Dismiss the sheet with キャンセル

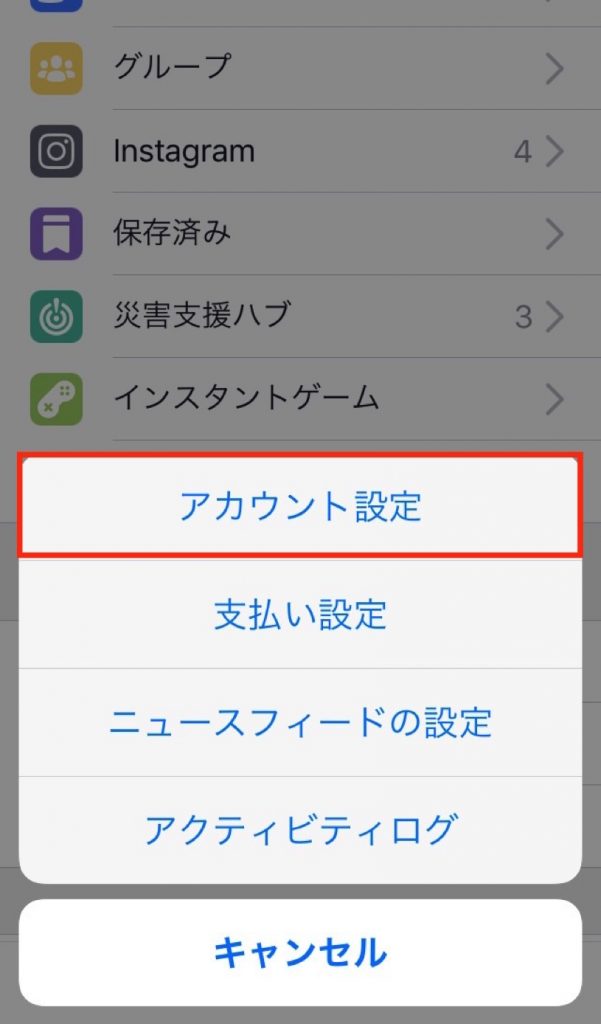pos(300,952)
